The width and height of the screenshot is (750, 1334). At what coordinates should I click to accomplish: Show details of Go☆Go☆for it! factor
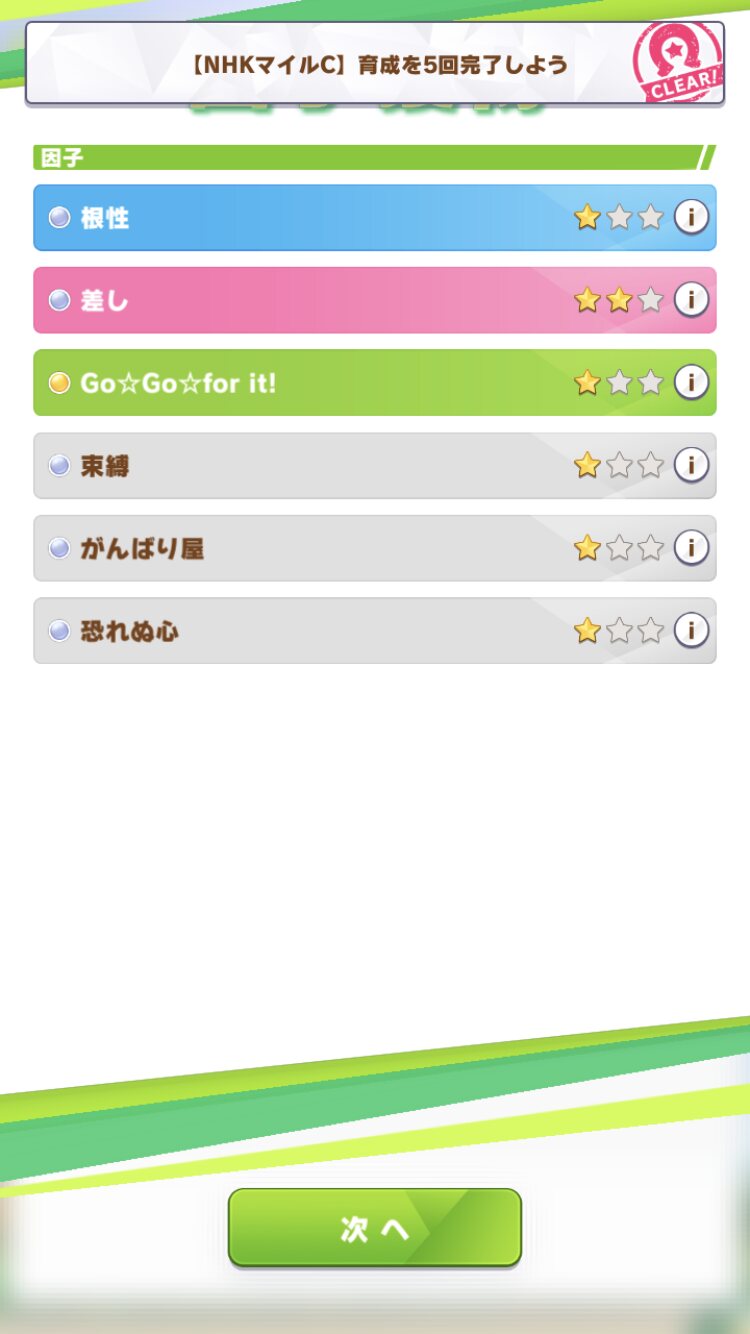[x=691, y=382]
